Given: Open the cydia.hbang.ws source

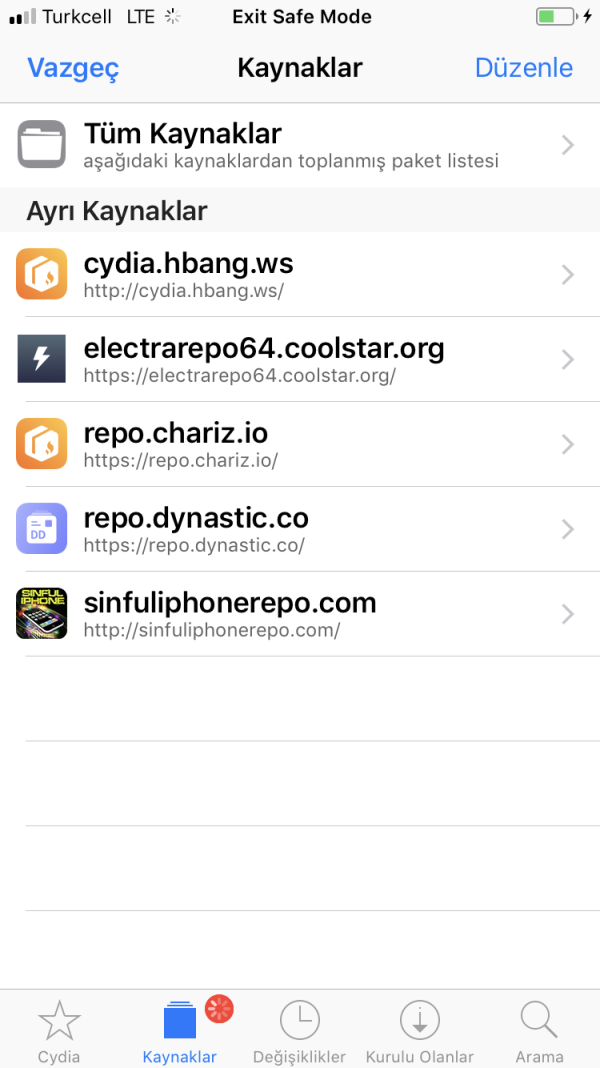Looking at the screenshot, I should [x=300, y=274].
